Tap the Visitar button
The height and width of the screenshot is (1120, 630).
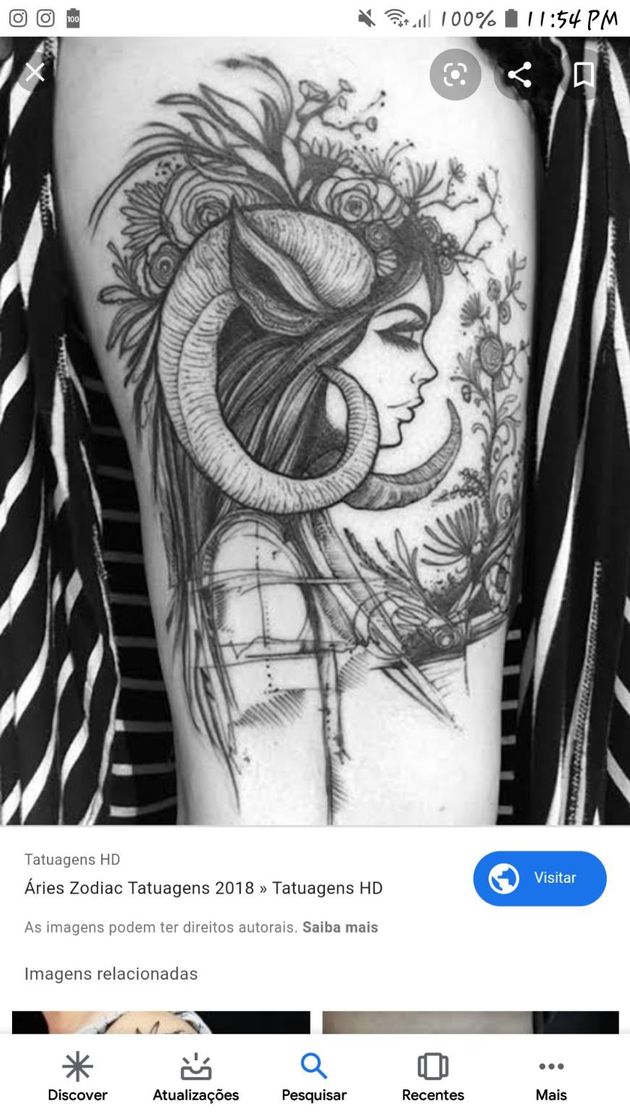click(x=540, y=878)
